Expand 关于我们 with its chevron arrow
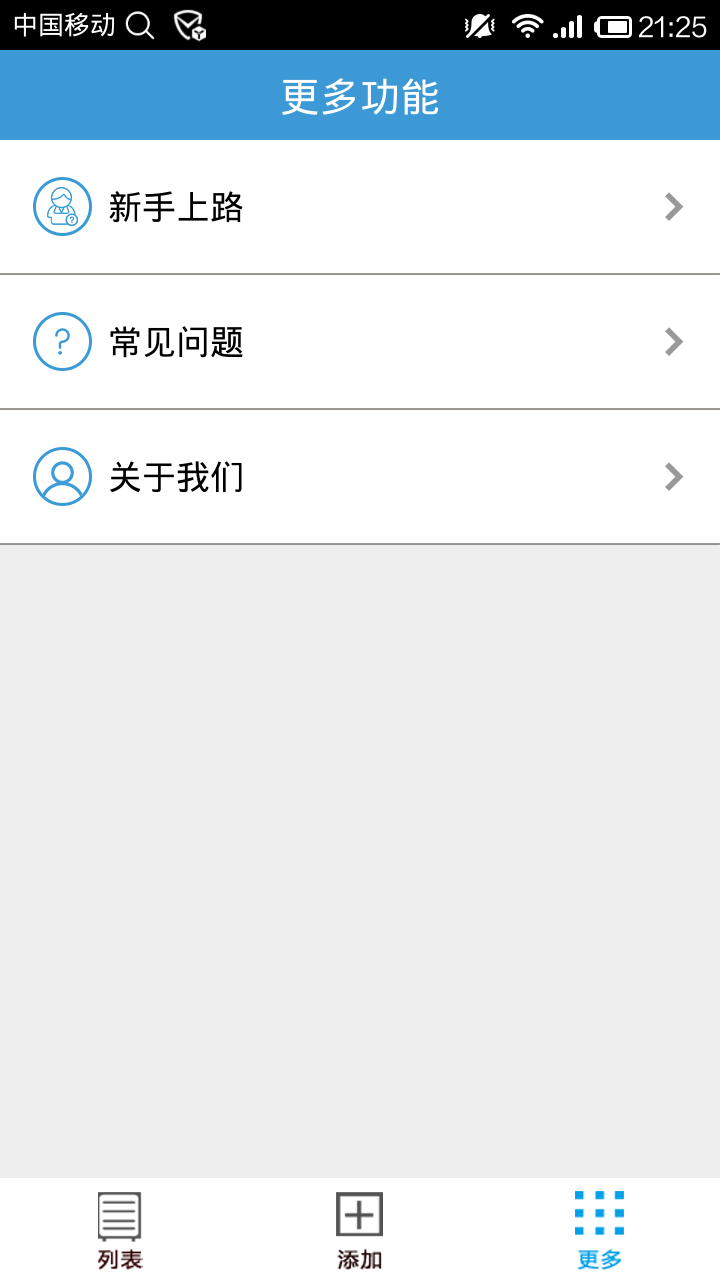720x1280 pixels. point(673,476)
